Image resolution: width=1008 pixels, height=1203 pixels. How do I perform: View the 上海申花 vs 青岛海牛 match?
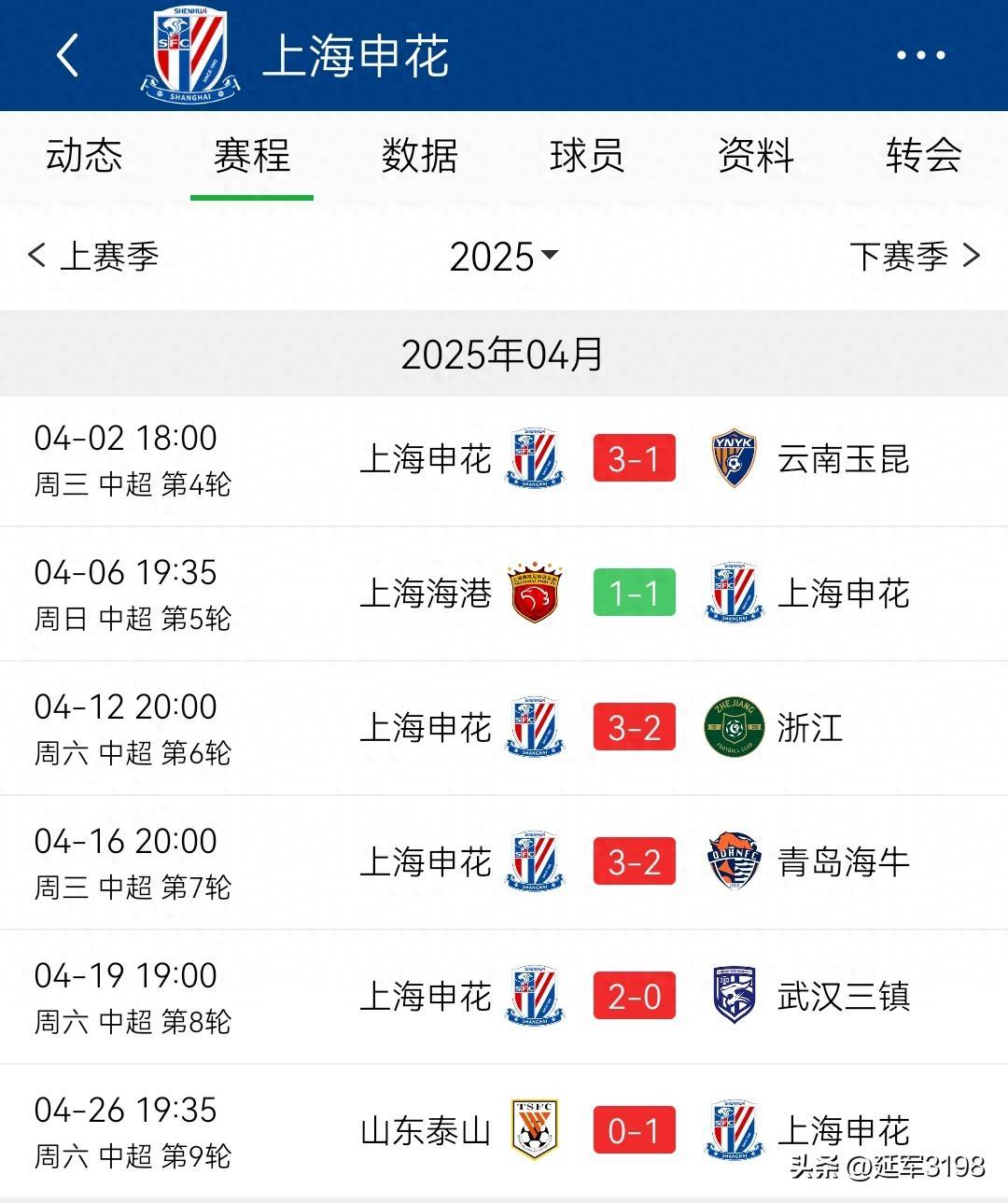click(x=634, y=862)
